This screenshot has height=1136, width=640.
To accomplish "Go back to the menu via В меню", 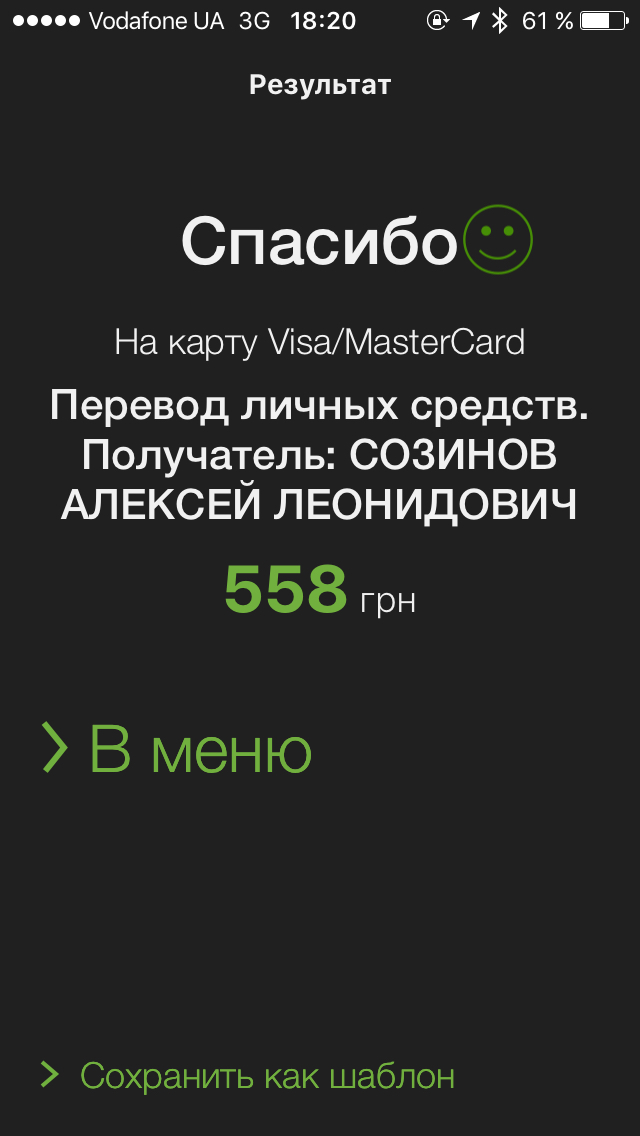I will tap(178, 748).
